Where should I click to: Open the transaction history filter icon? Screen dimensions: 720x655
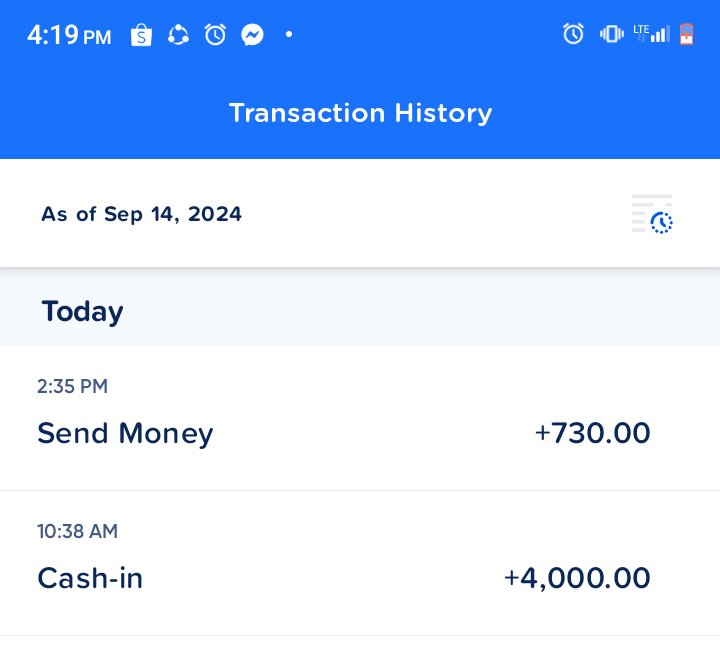(652, 214)
